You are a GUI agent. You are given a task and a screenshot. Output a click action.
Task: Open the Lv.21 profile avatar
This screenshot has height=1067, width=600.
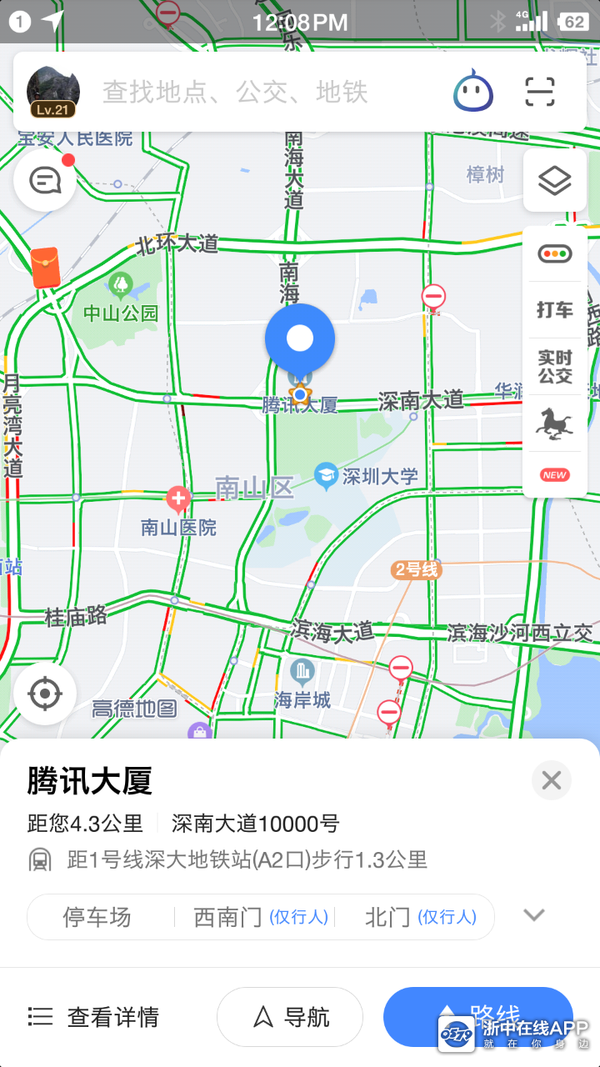[53, 92]
